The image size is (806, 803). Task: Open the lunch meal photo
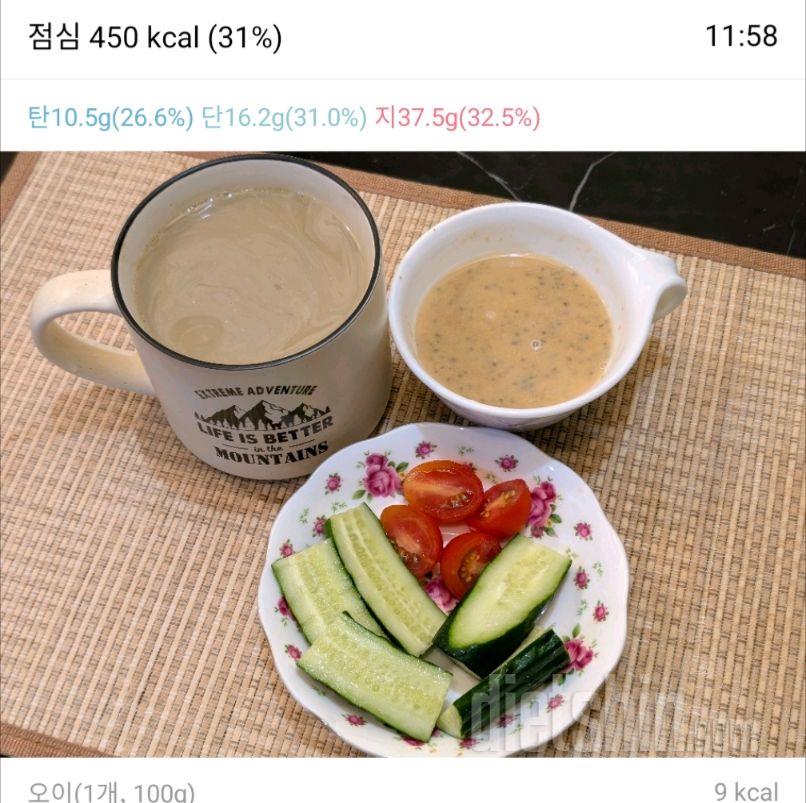tap(403, 455)
